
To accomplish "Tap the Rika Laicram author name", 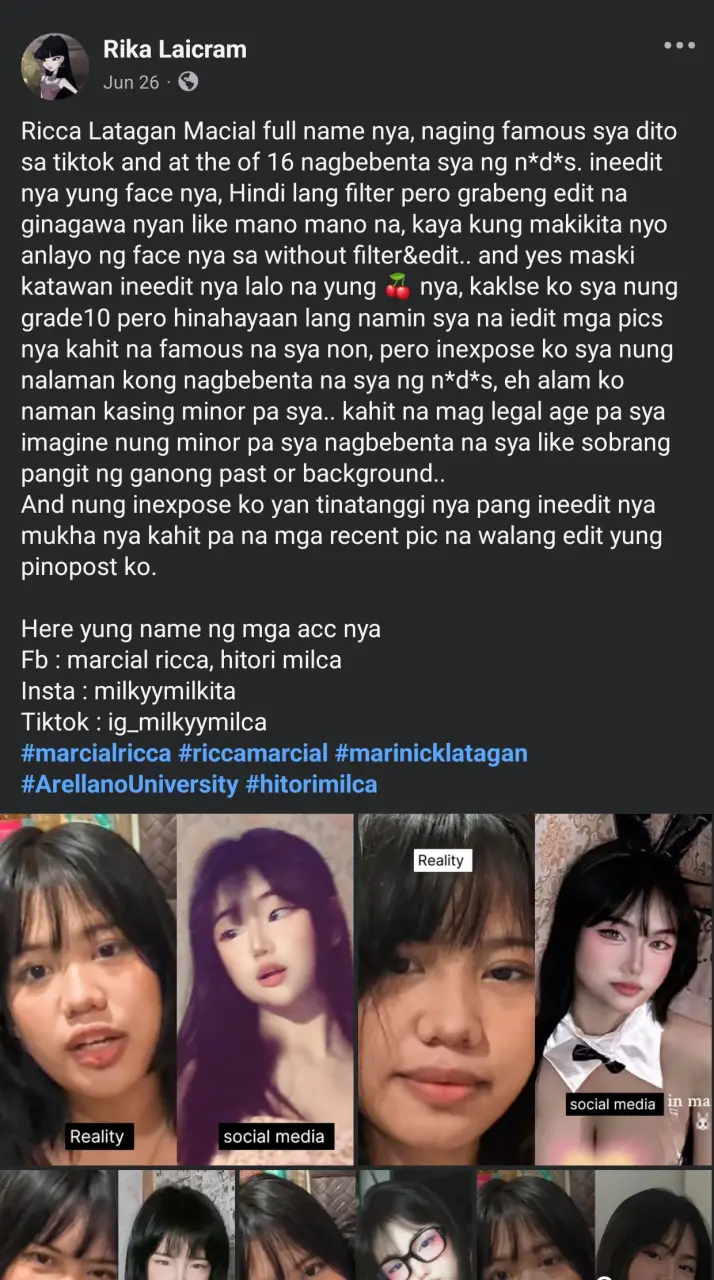I will 174,49.
